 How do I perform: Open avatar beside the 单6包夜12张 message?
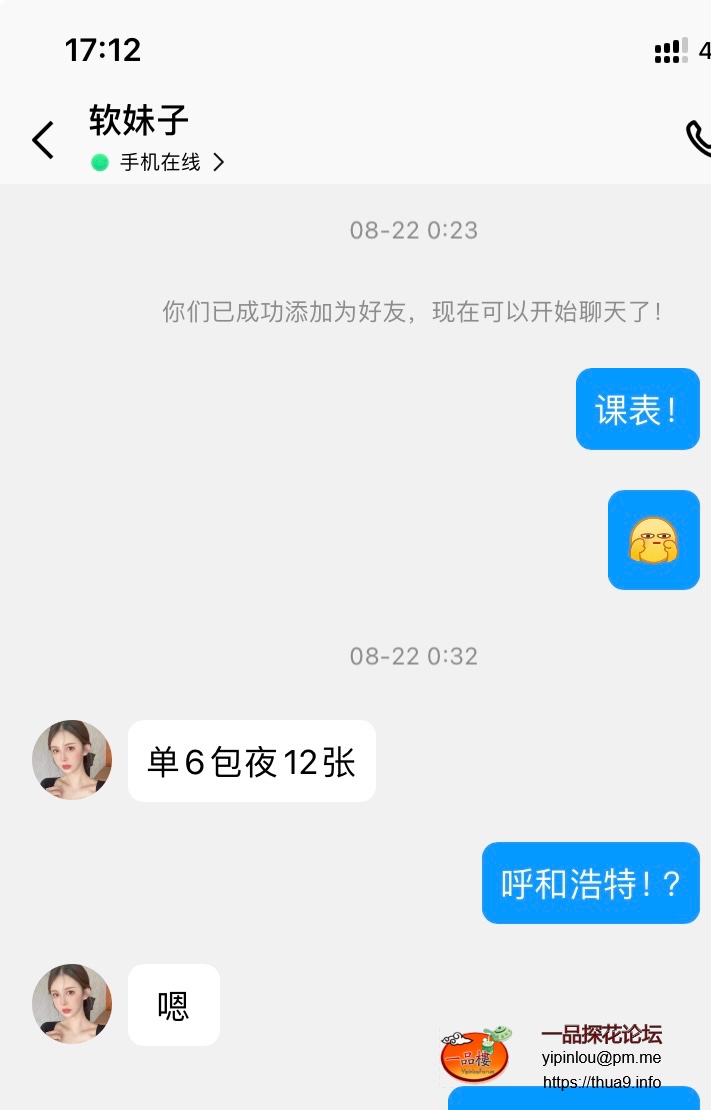click(72, 760)
